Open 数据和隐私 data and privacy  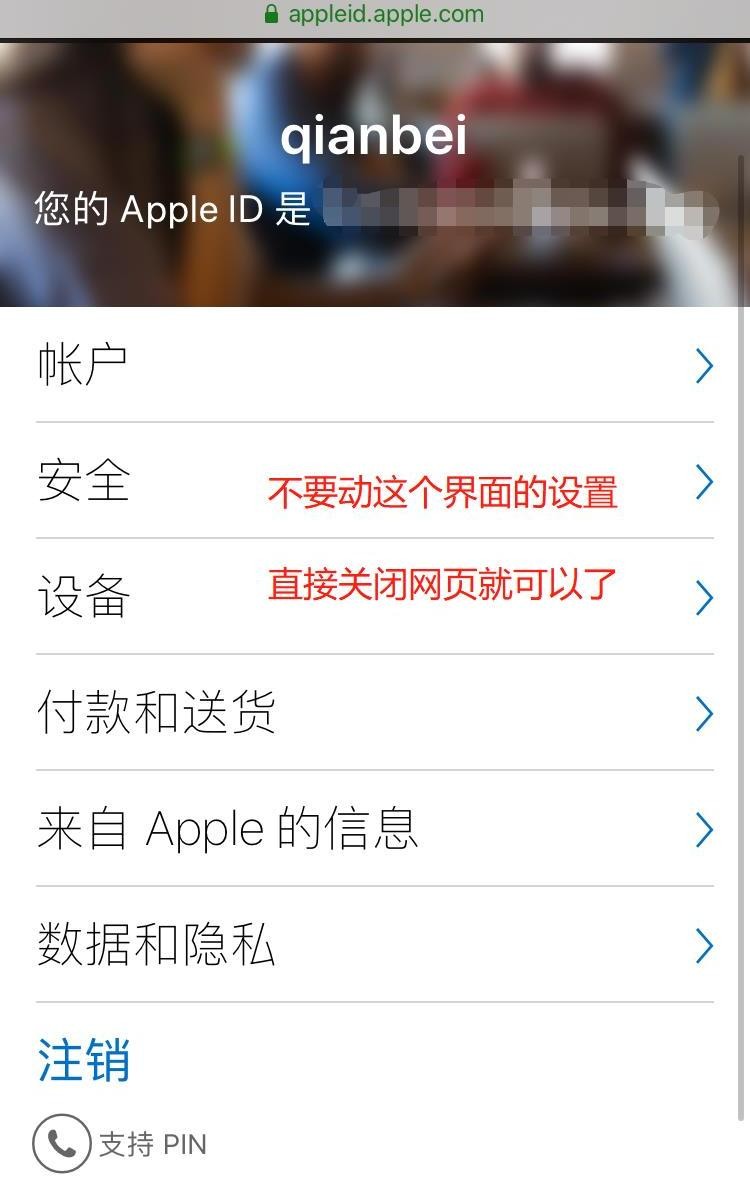pos(374,946)
